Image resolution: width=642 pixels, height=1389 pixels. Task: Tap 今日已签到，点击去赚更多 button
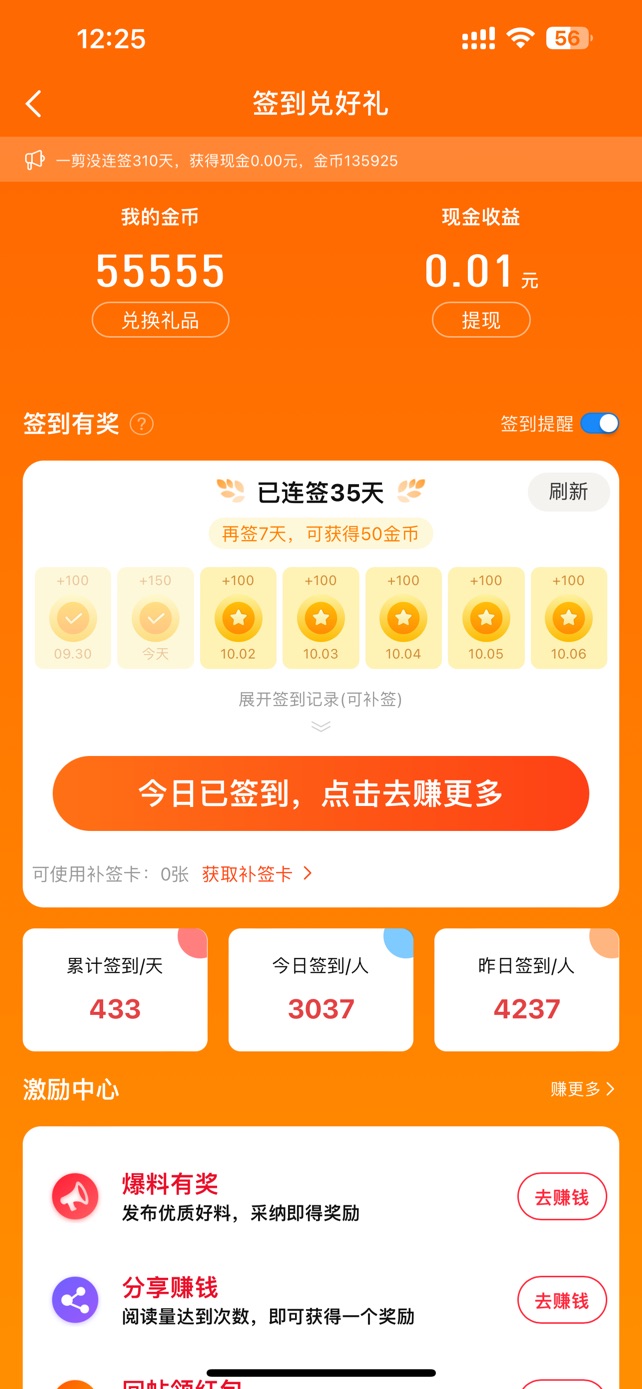pyautogui.click(x=320, y=793)
